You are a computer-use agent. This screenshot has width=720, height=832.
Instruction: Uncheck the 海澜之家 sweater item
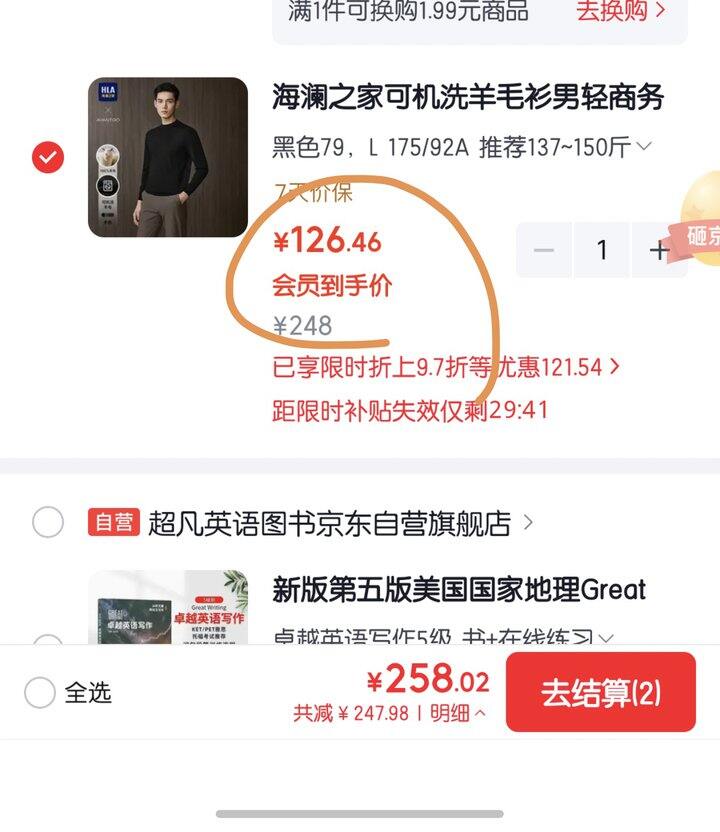point(48,157)
